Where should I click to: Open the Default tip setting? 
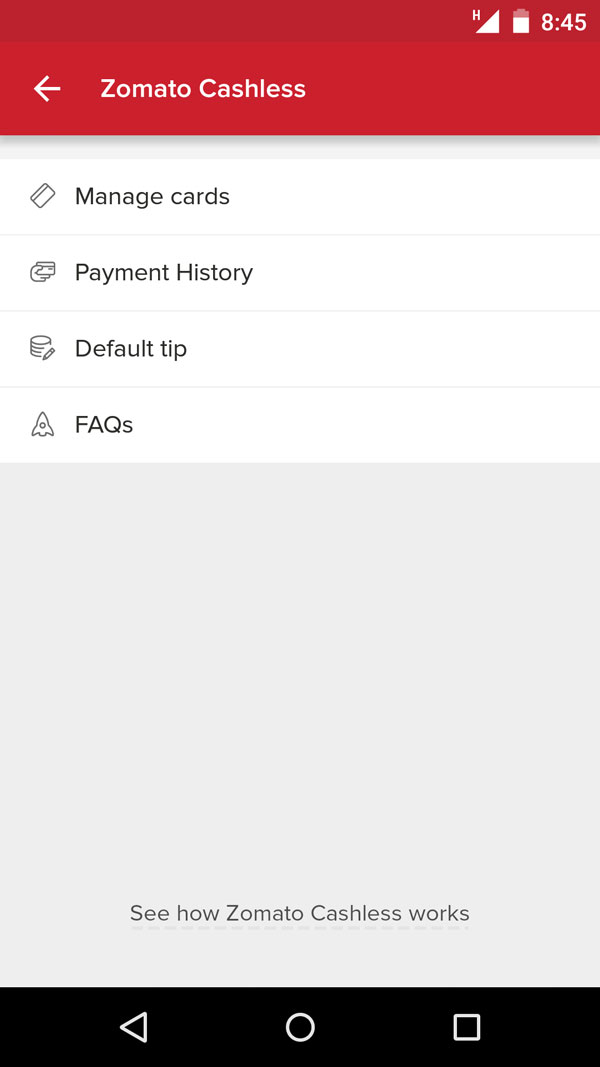[300, 349]
